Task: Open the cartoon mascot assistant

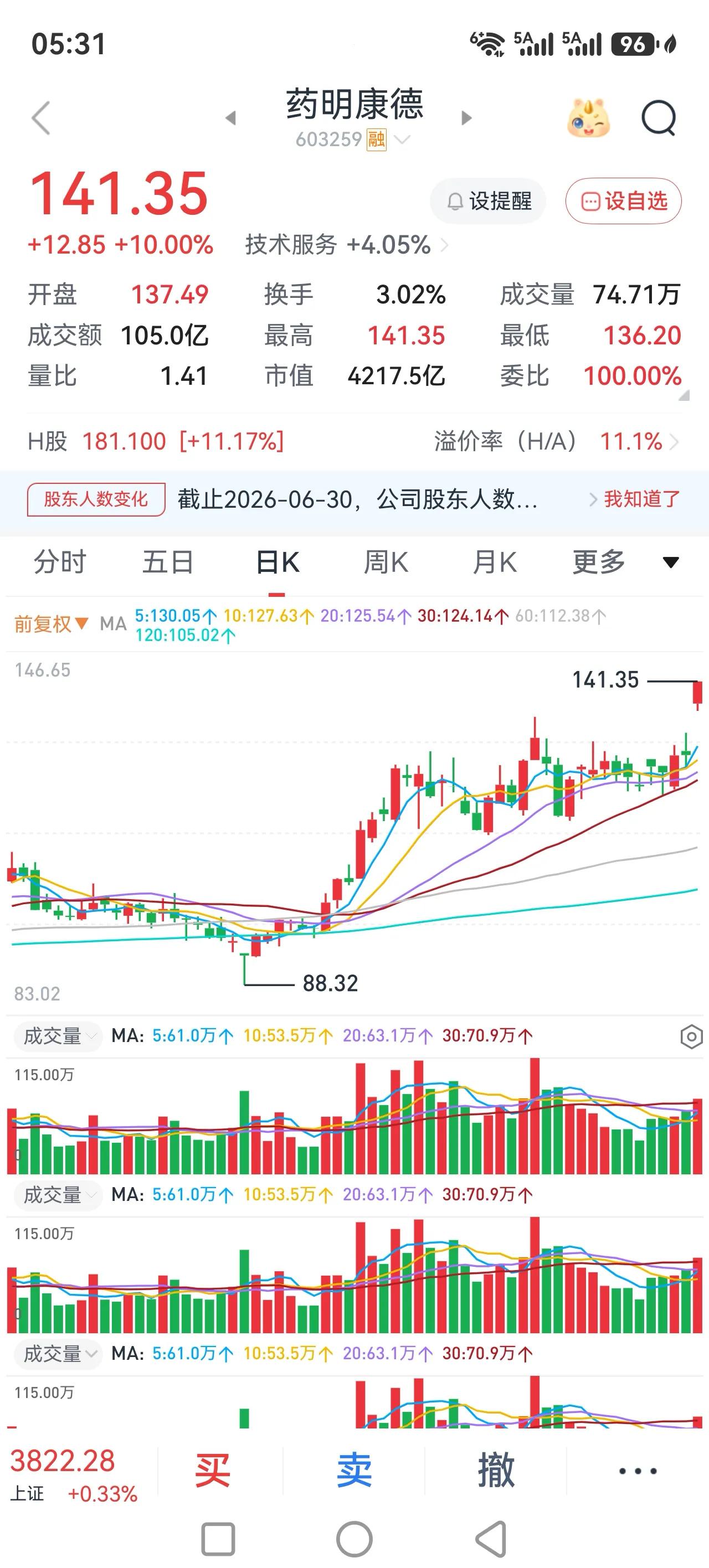Action: point(588,117)
